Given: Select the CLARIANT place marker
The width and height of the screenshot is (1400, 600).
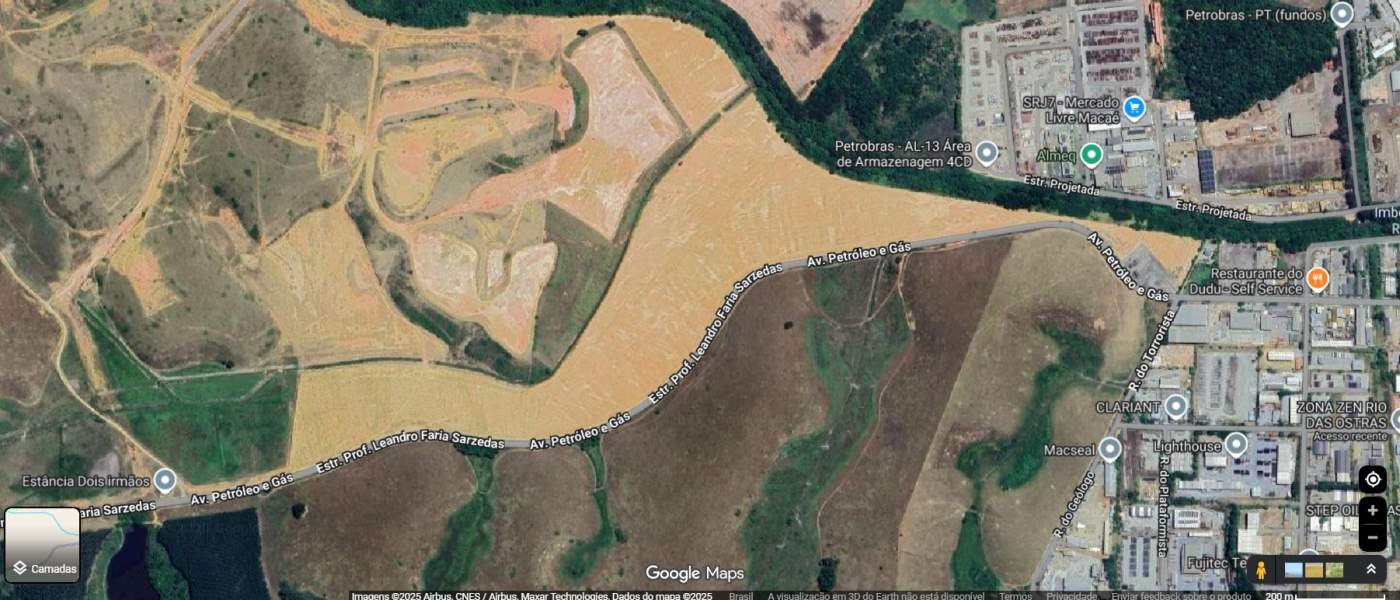Looking at the screenshot, I should pos(1176,406).
